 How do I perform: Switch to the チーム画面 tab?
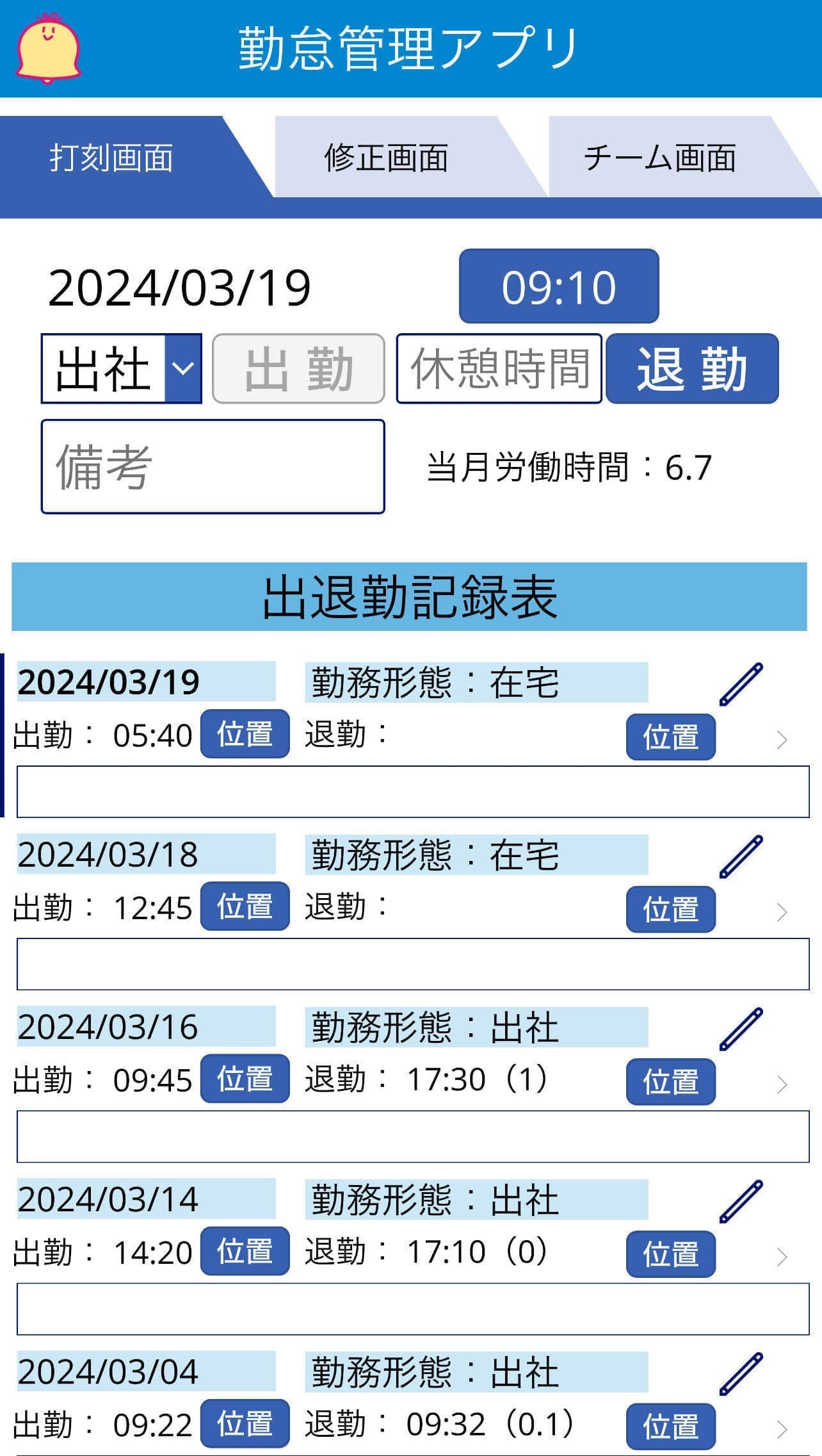tap(659, 158)
